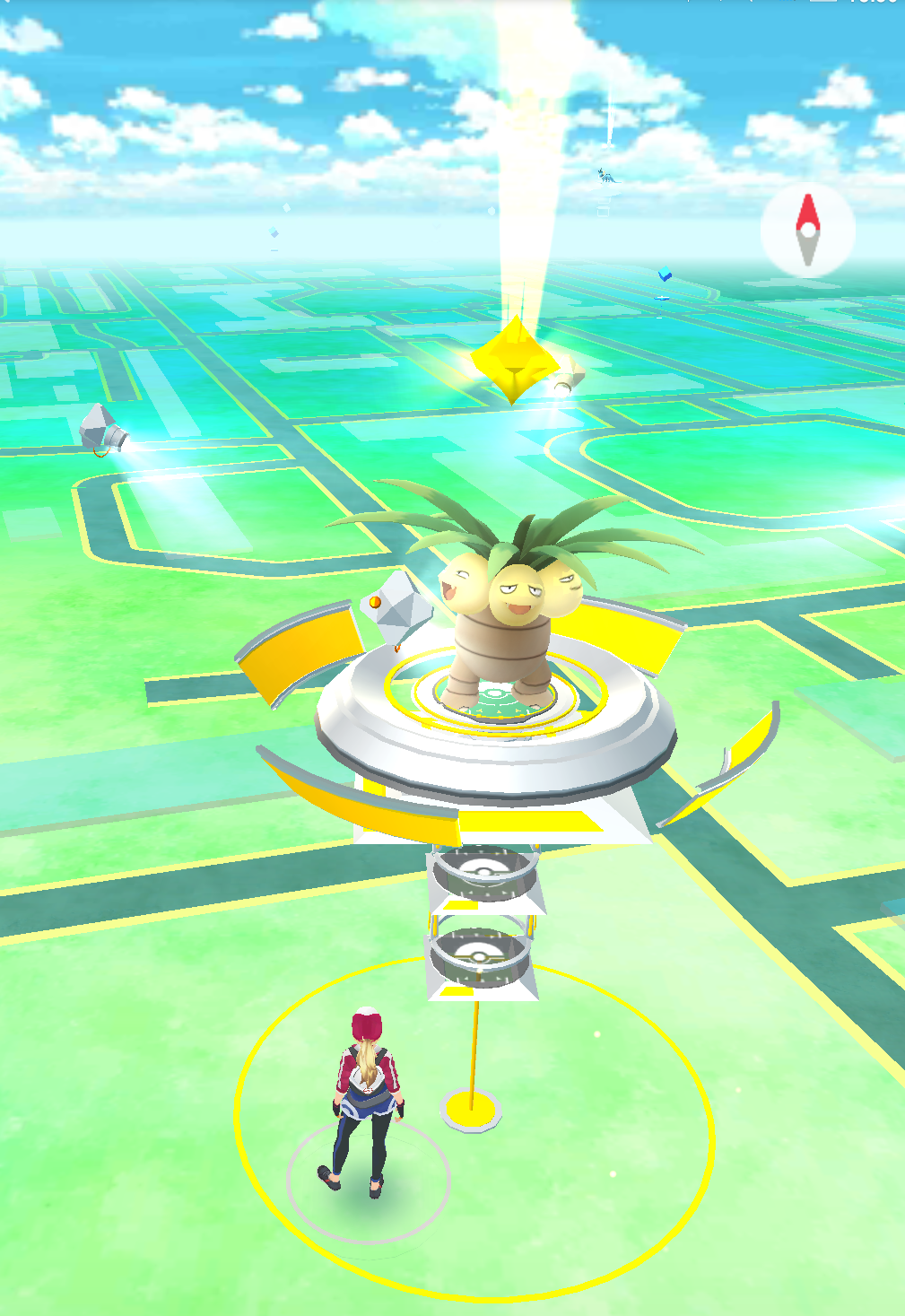Tap the trainer avatar
905x1316 pixels.
pyautogui.click(x=365, y=1103)
